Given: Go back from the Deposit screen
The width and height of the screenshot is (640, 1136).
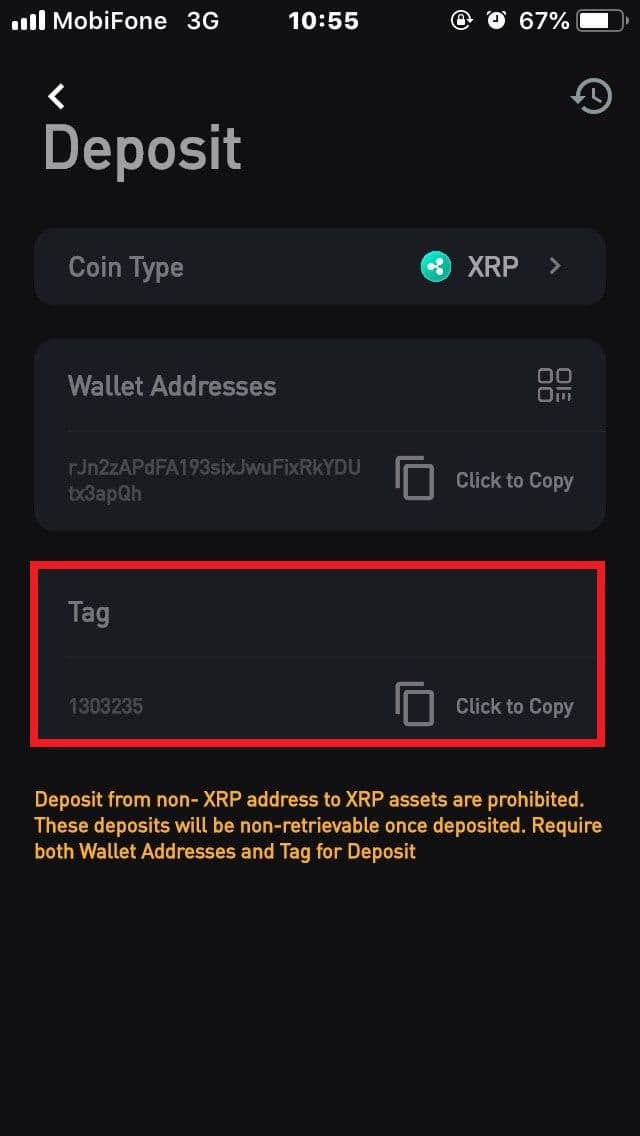Looking at the screenshot, I should pyautogui.click(x=57, y=96).
